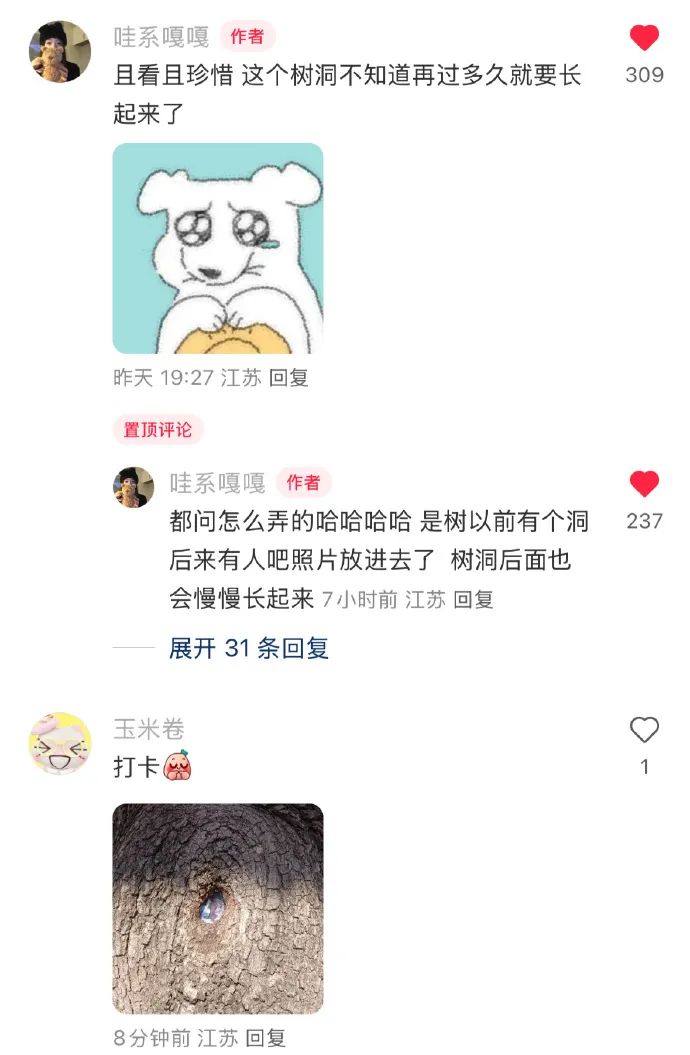
Task: Reply to 玉米卷's comment from 8分钟前
Action: tap(265, 1038)
